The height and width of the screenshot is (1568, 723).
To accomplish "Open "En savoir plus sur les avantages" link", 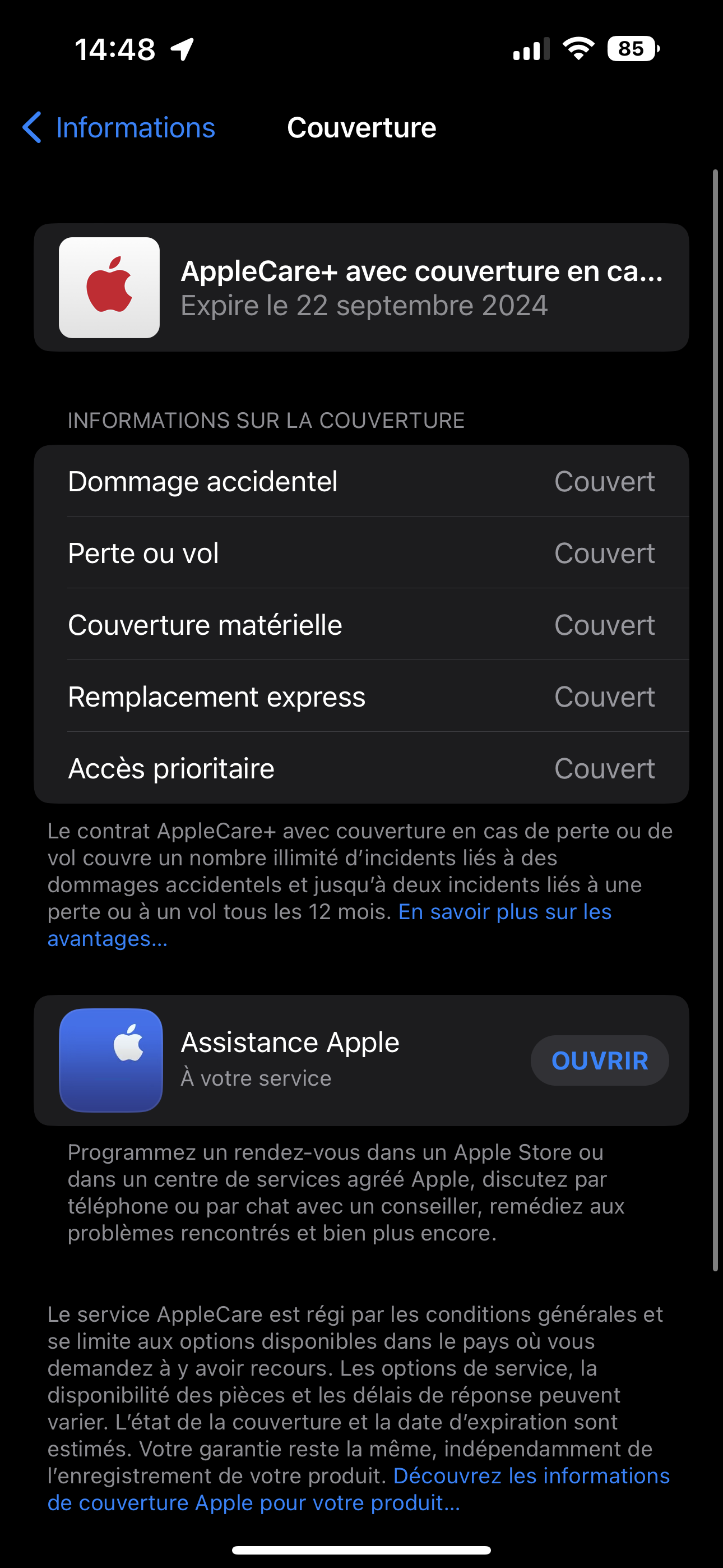I will [x=504, y=912].
